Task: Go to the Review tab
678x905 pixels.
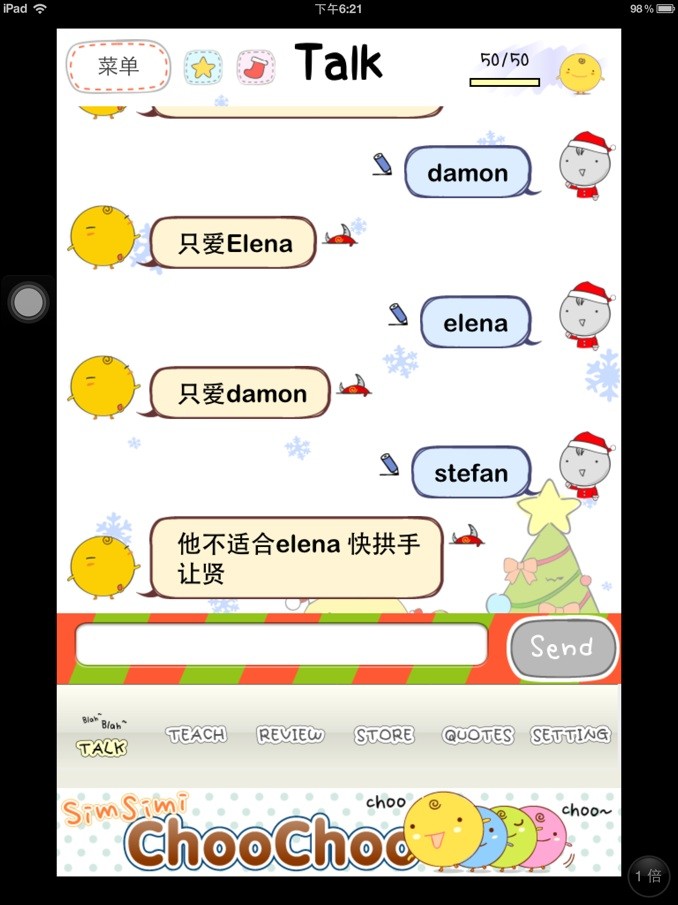Action: 290,735
